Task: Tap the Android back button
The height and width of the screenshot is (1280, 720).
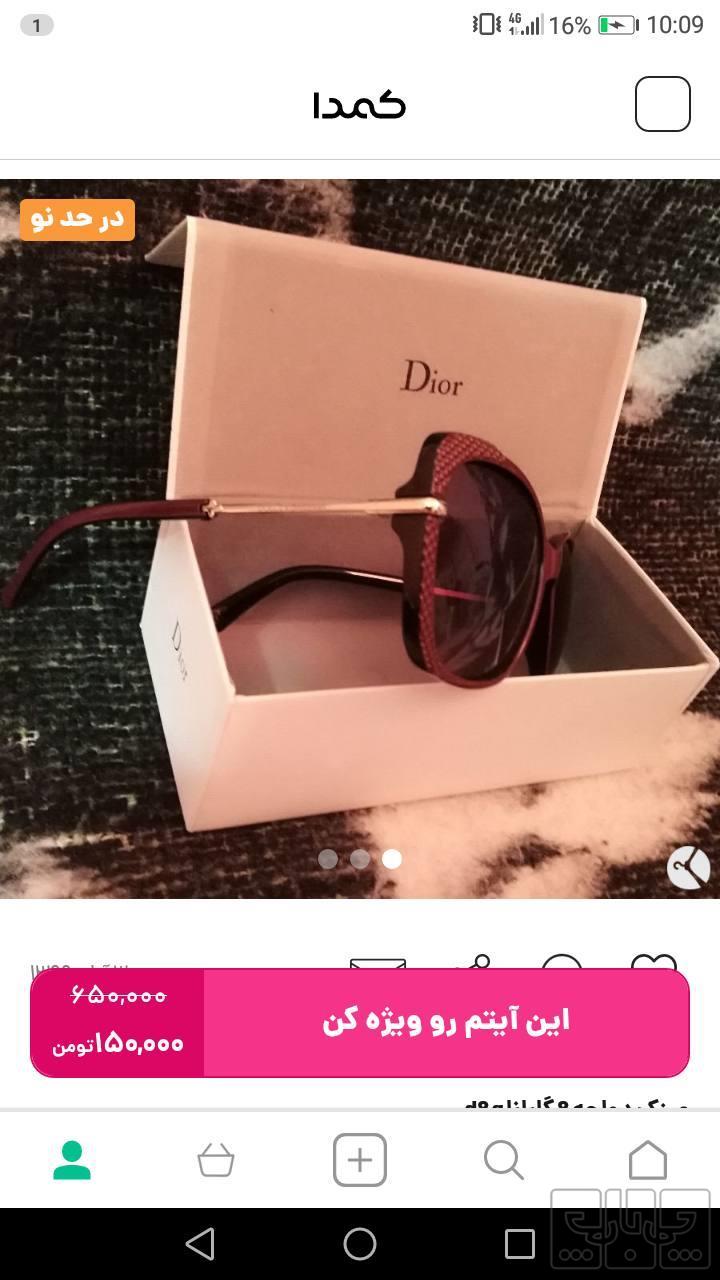Action: [x=200, y=1244]
